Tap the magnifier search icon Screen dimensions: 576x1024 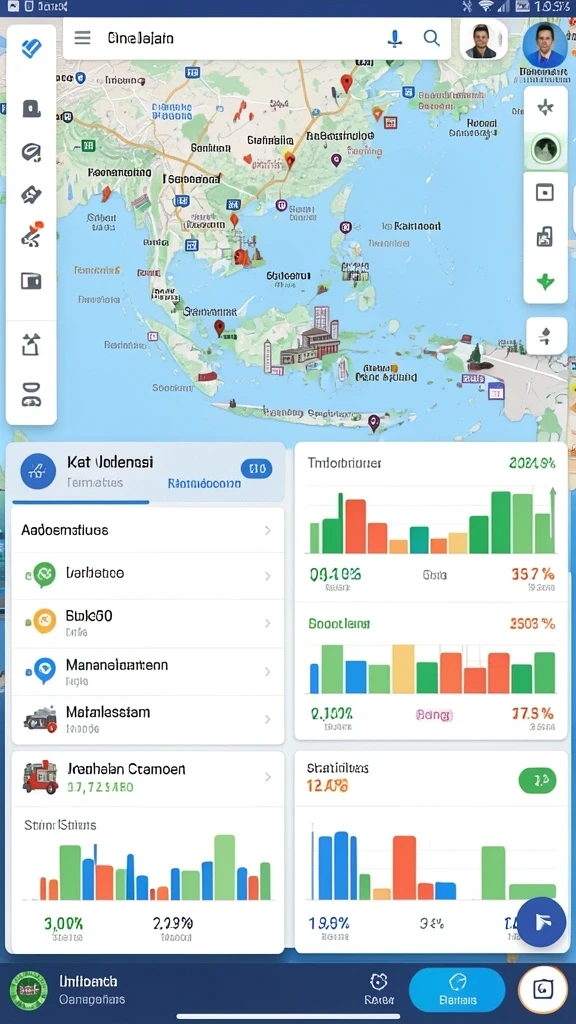click(432, 38)
